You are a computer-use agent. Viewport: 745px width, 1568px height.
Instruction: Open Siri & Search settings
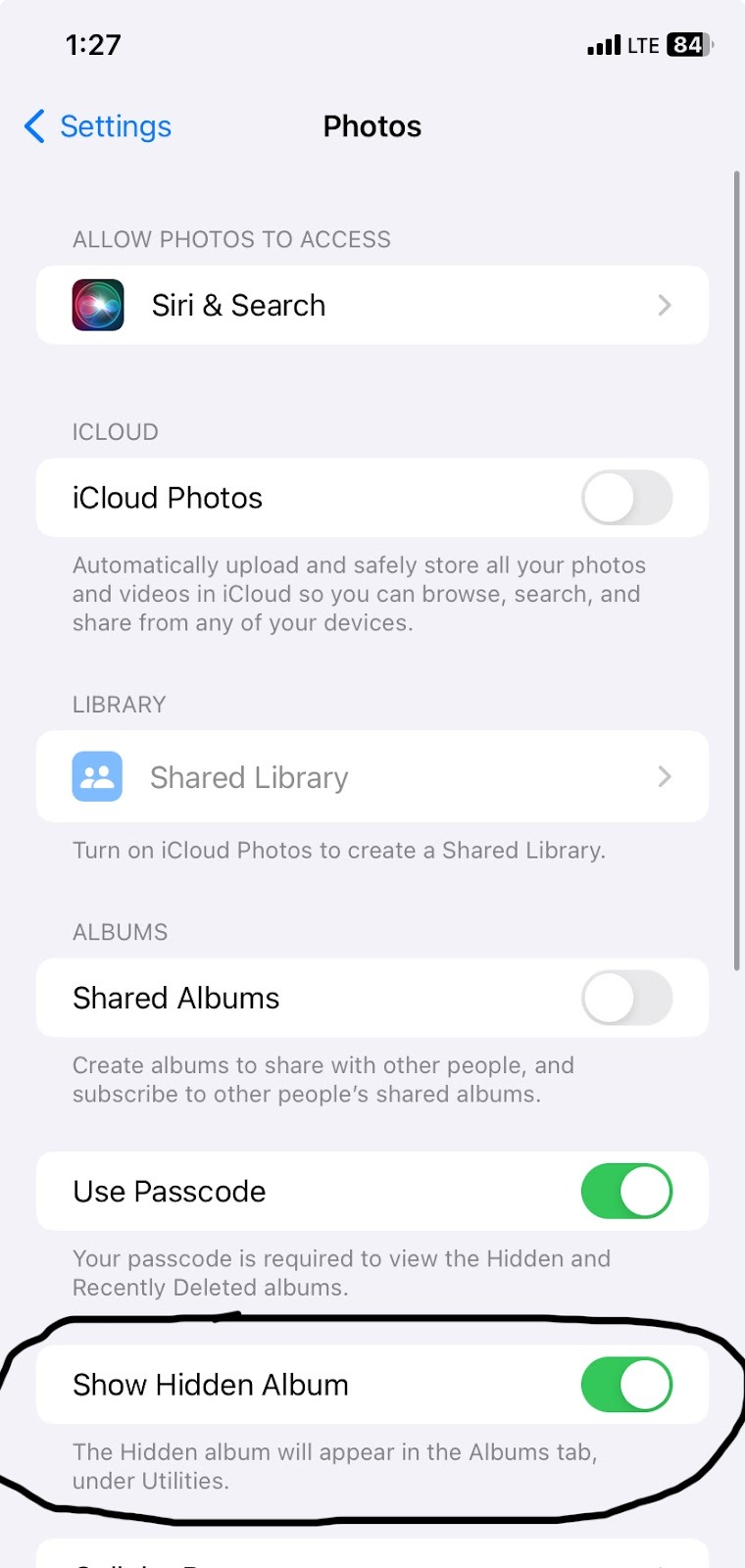(x=372, y=306)
